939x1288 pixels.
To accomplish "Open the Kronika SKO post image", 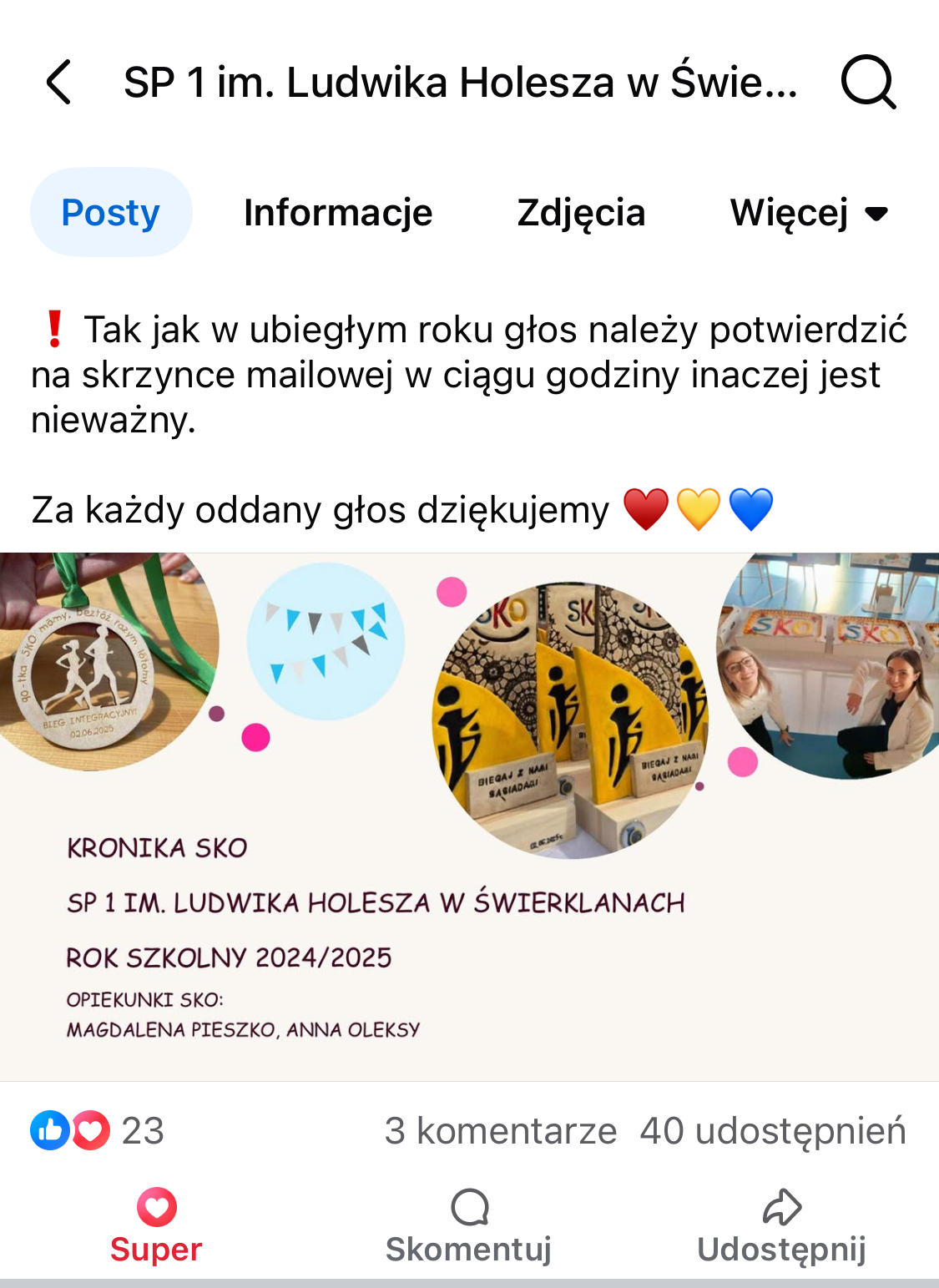I will (x=469, y=816).
